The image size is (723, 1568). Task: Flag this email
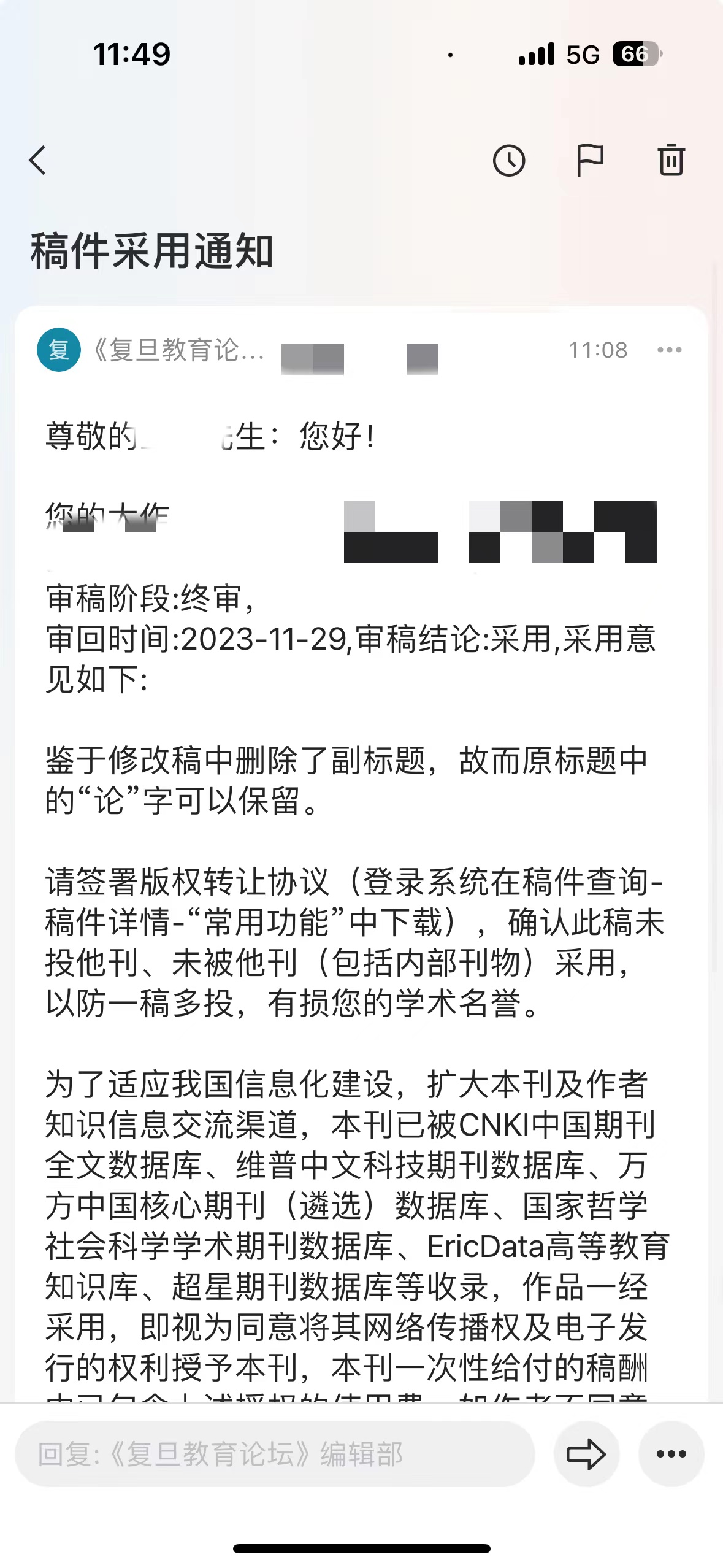click(590, 161)
